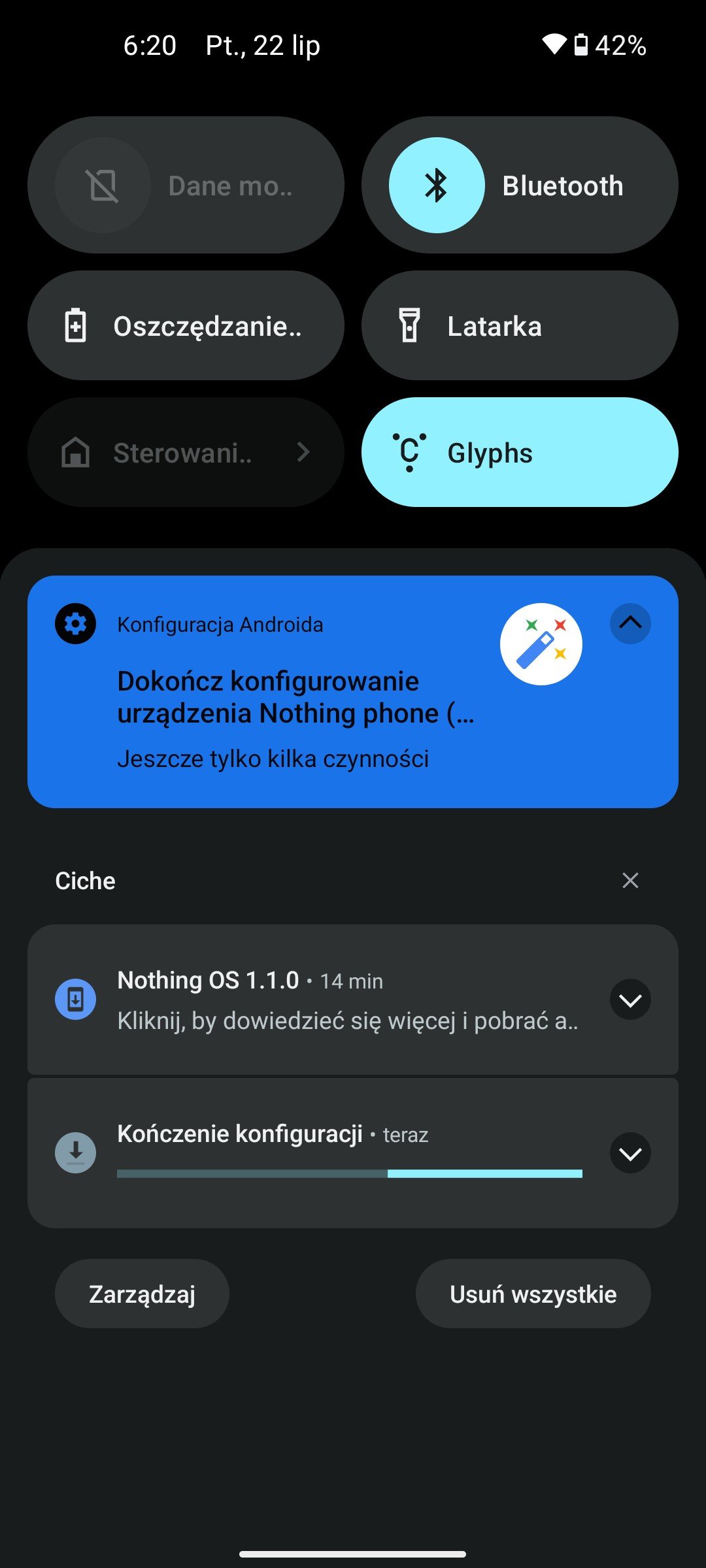Image resolution: width=706 pixels, height=1568 pixels.
Task: Turn on battery saver (Oszczędzanie)
Action: [x=186, y=325]
